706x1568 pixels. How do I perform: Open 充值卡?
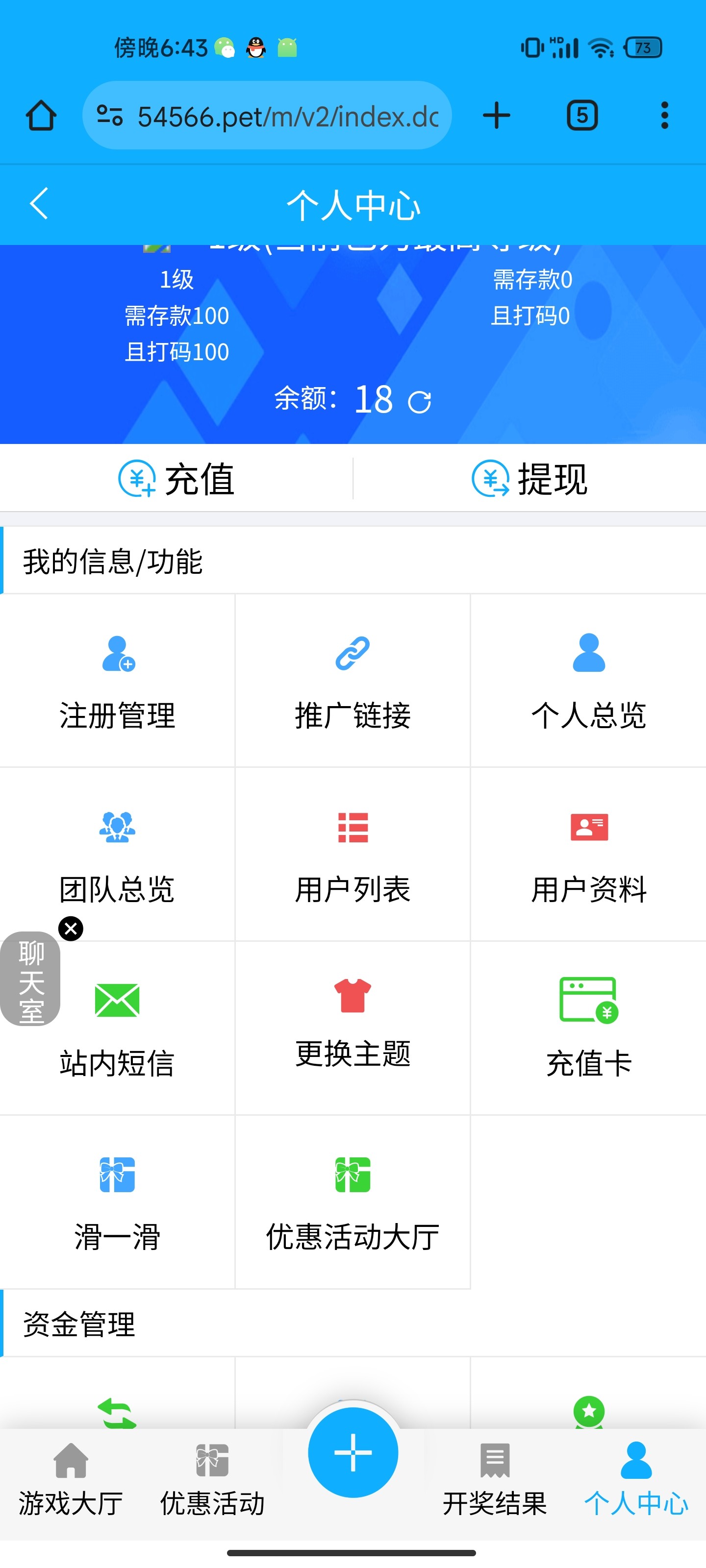click(588, 1029)
